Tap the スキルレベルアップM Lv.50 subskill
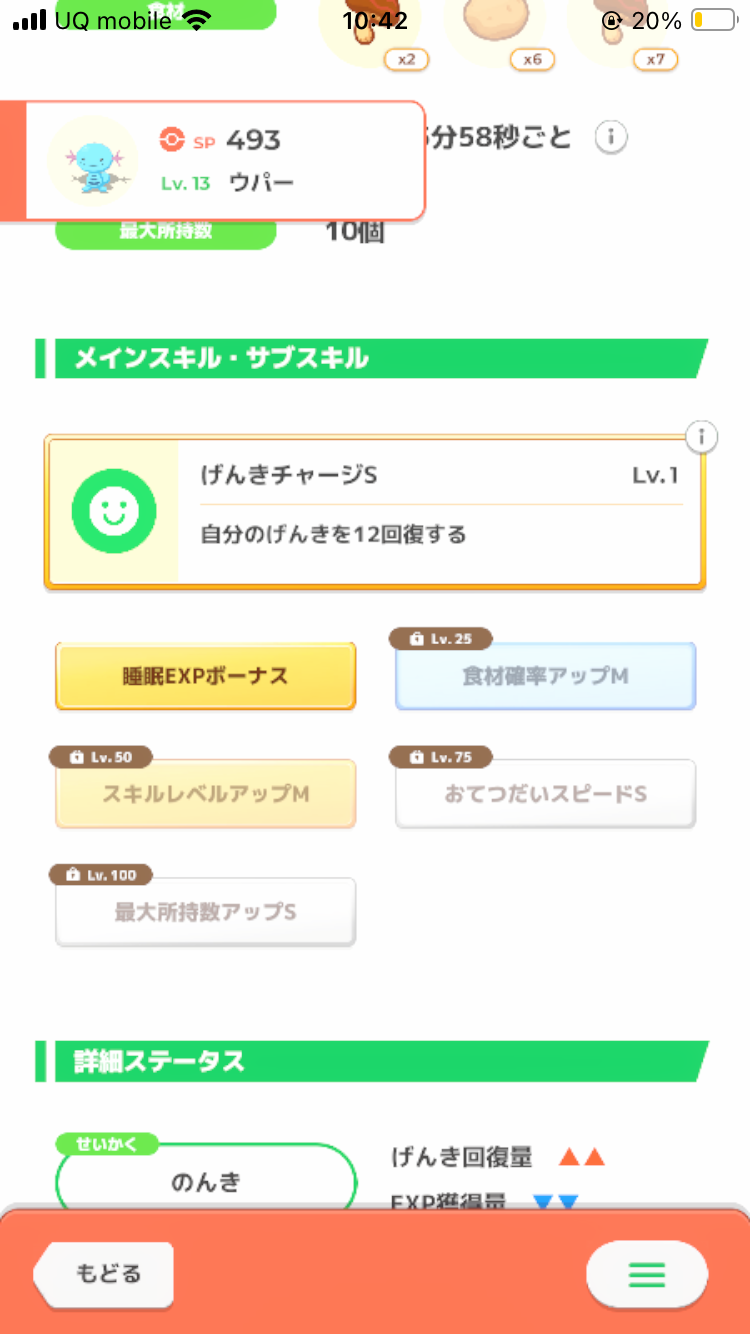 tap(204, 794)
